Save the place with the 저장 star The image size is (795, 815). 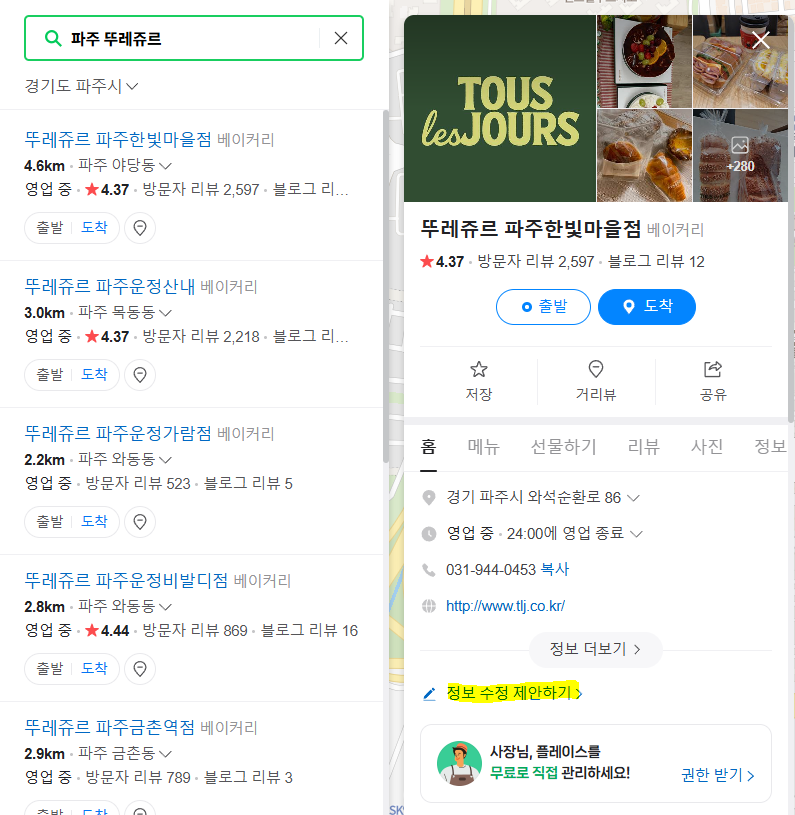479,381
